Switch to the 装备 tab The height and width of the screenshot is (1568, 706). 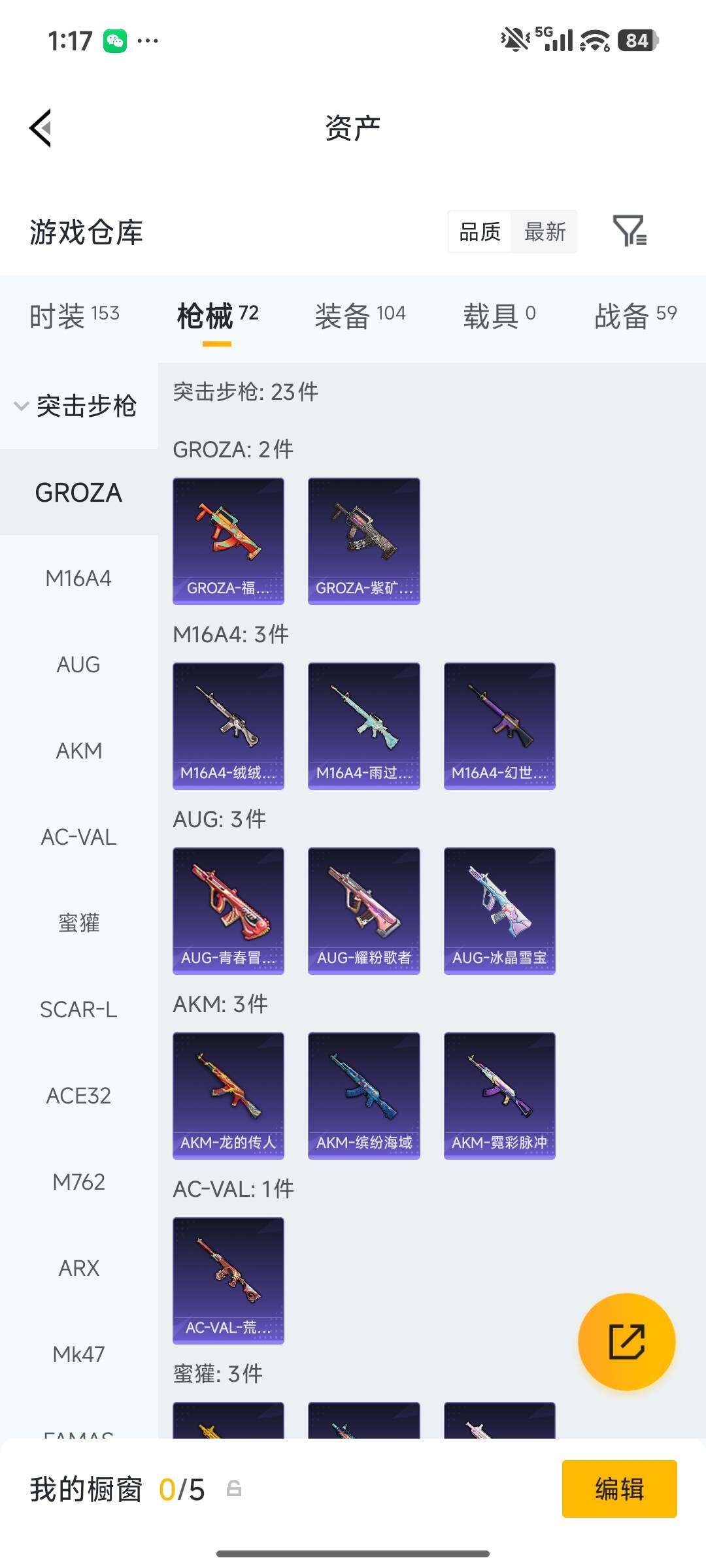coord(360,316)
